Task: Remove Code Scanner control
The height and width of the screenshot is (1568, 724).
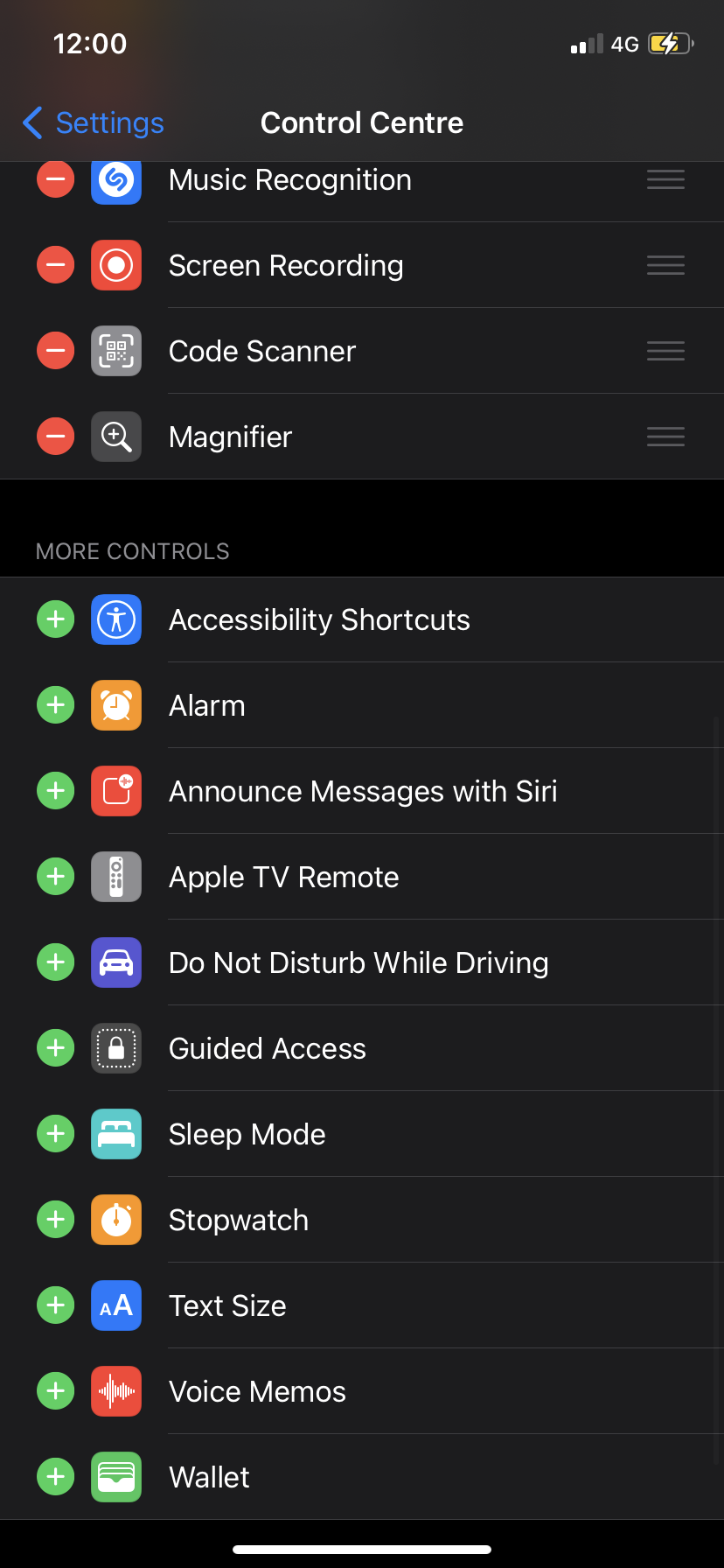Action: click(55, 351)
